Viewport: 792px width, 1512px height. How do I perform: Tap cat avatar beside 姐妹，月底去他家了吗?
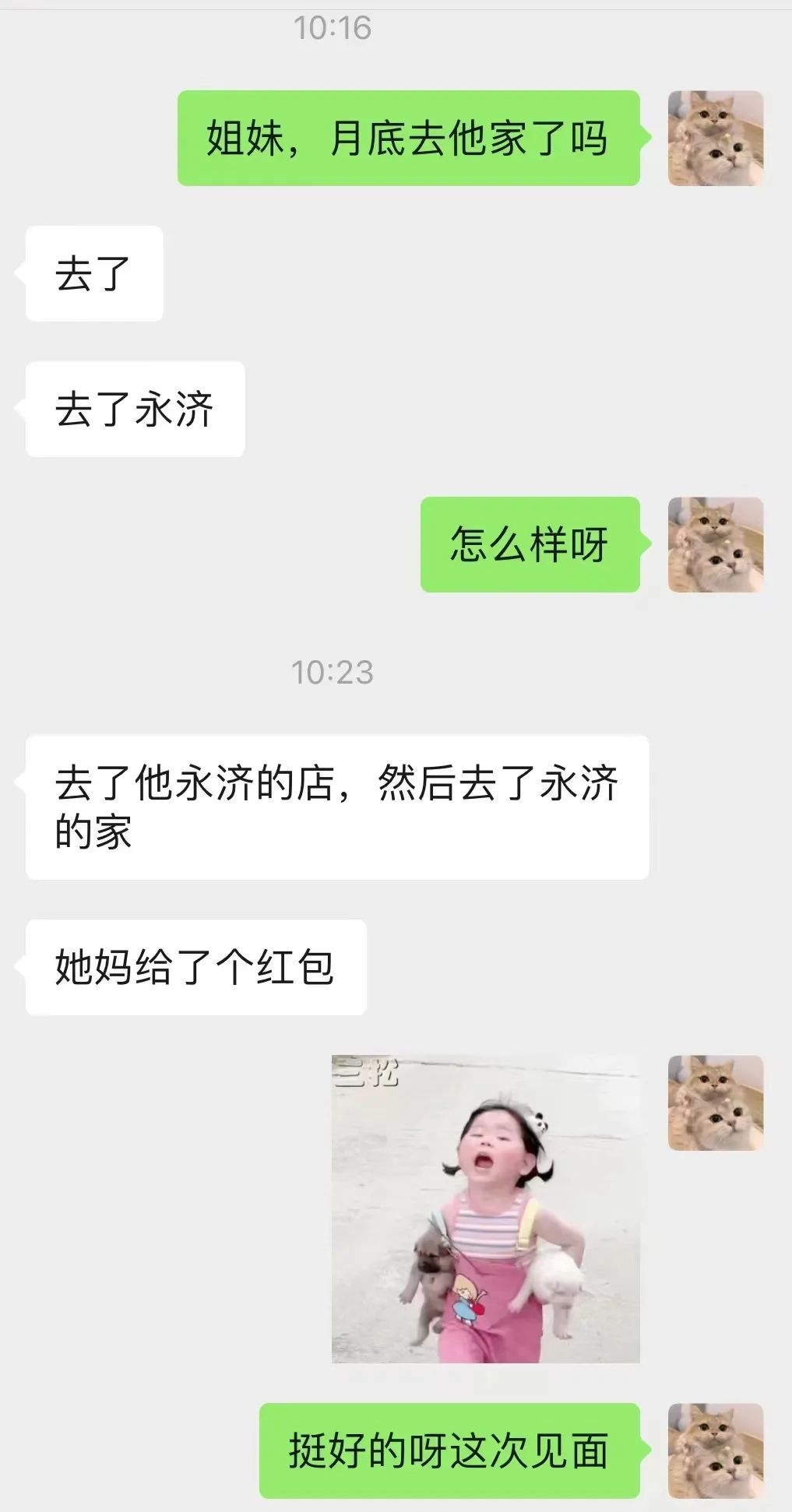tap(715, 138)
